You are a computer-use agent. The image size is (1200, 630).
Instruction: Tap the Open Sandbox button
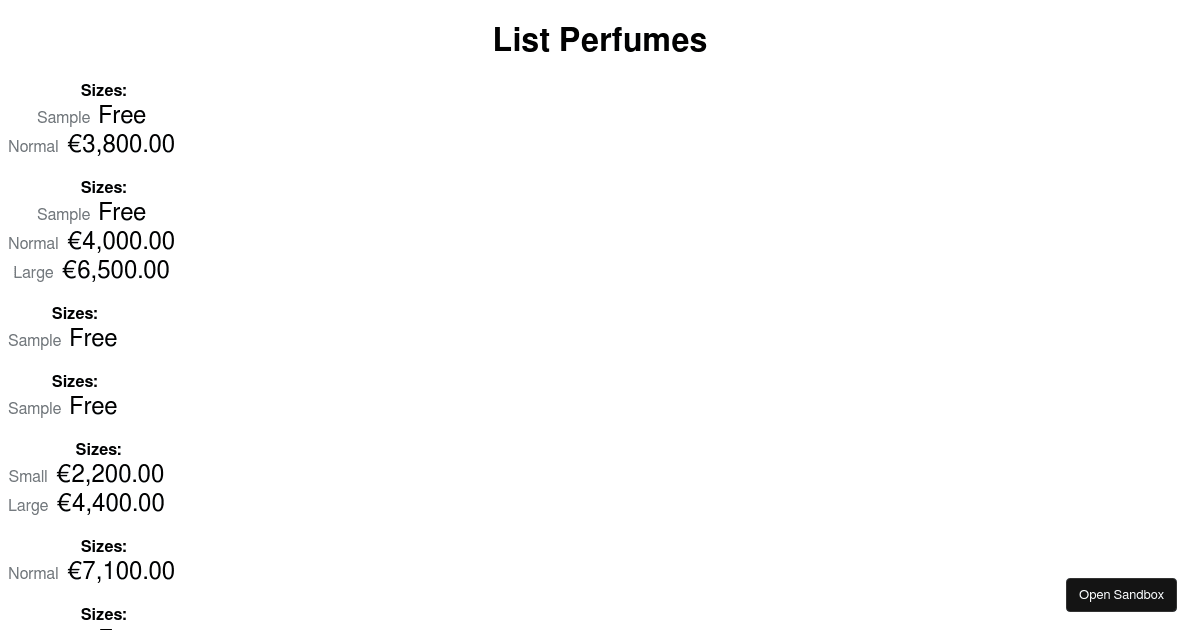tap(1121, 595)
